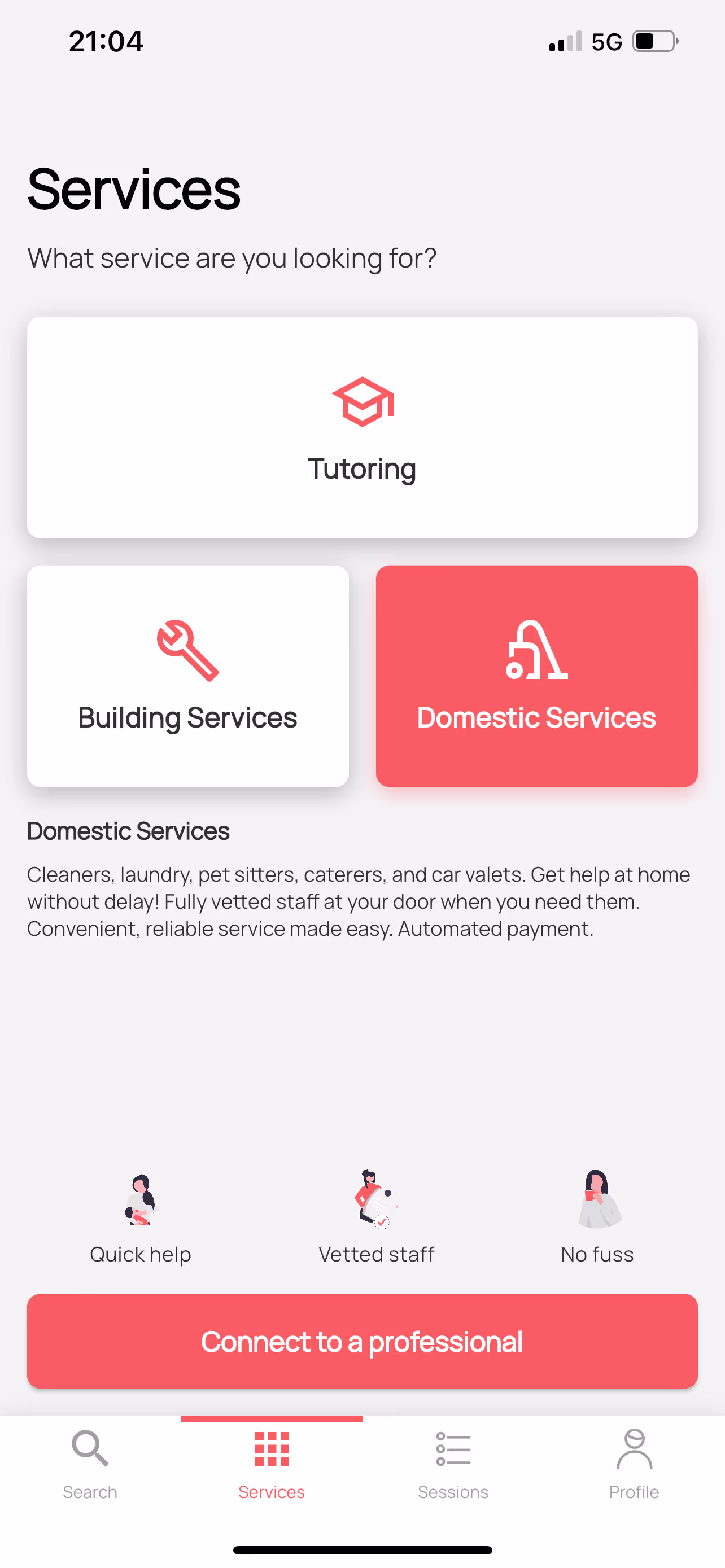This screenshot has width=725, height=1568.
Task: Switch to the Services tab
Action: point(272,1466)
